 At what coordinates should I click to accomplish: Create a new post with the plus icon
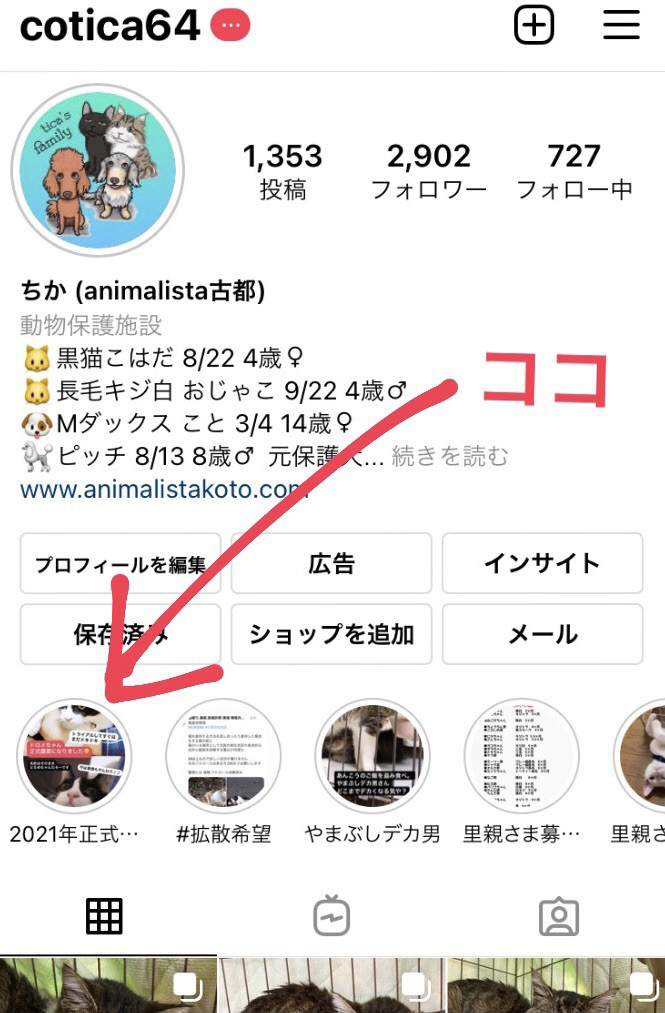[x=534, y=26]
